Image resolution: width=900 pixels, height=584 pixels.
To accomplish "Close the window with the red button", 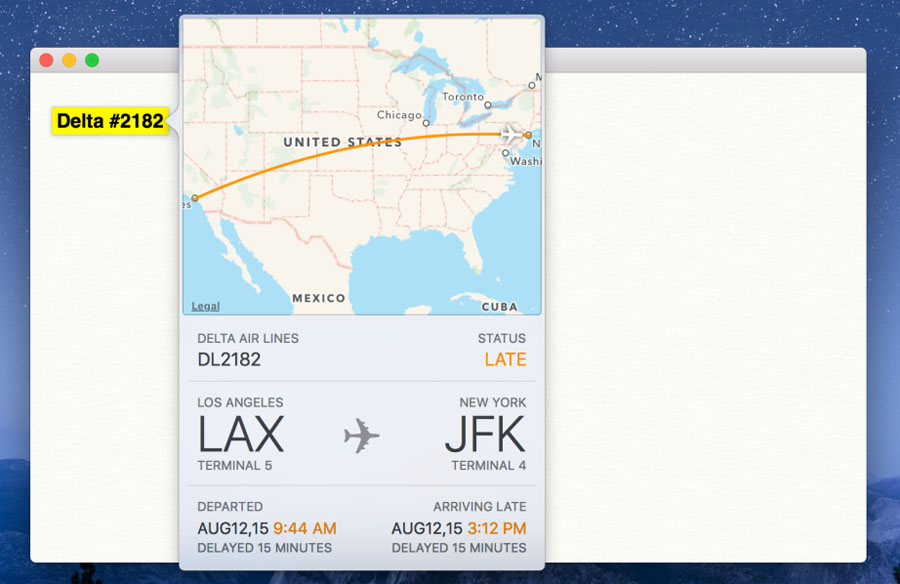I will 46,61.
